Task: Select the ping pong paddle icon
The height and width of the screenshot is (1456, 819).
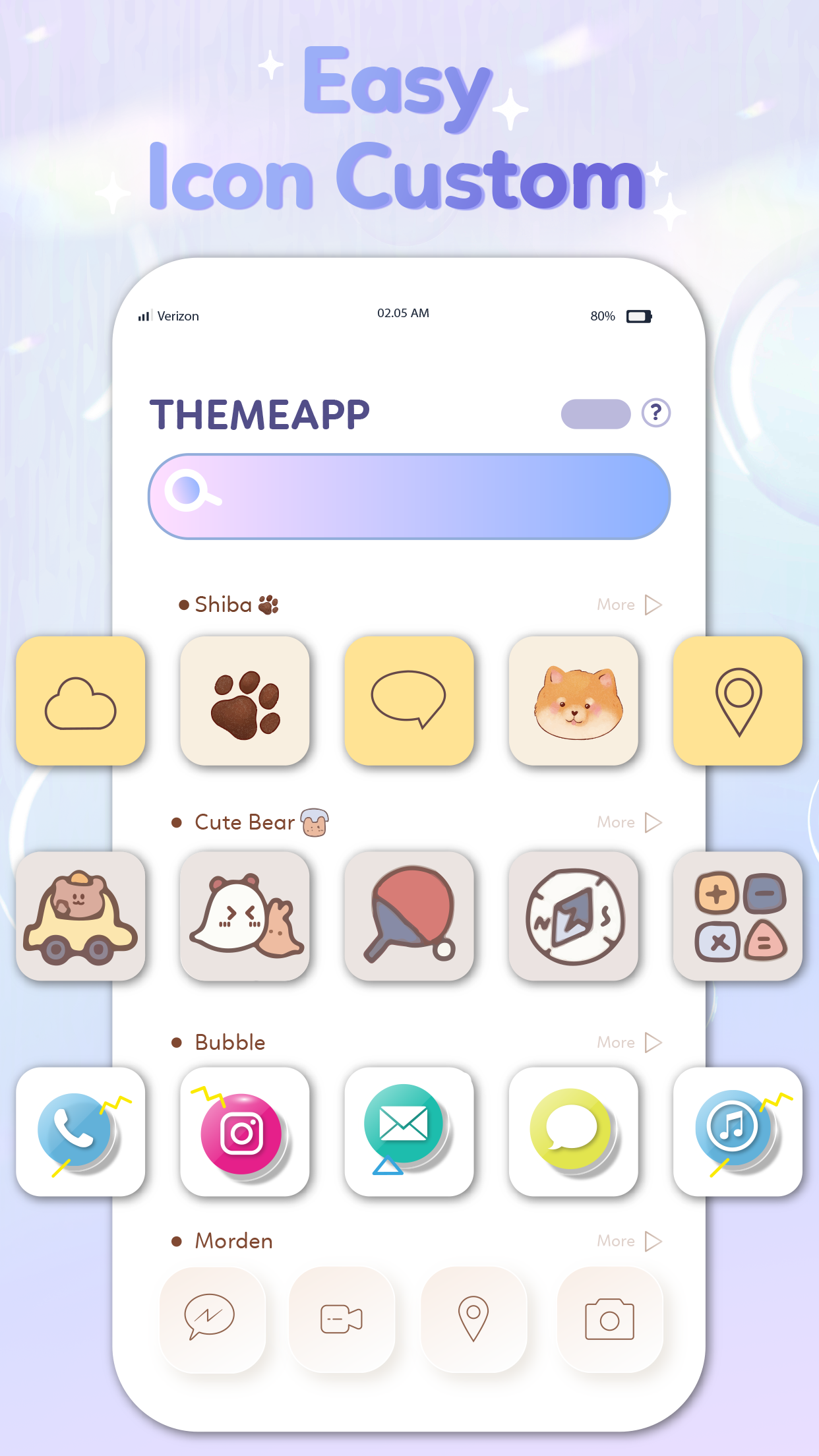Action: point(409,917)
